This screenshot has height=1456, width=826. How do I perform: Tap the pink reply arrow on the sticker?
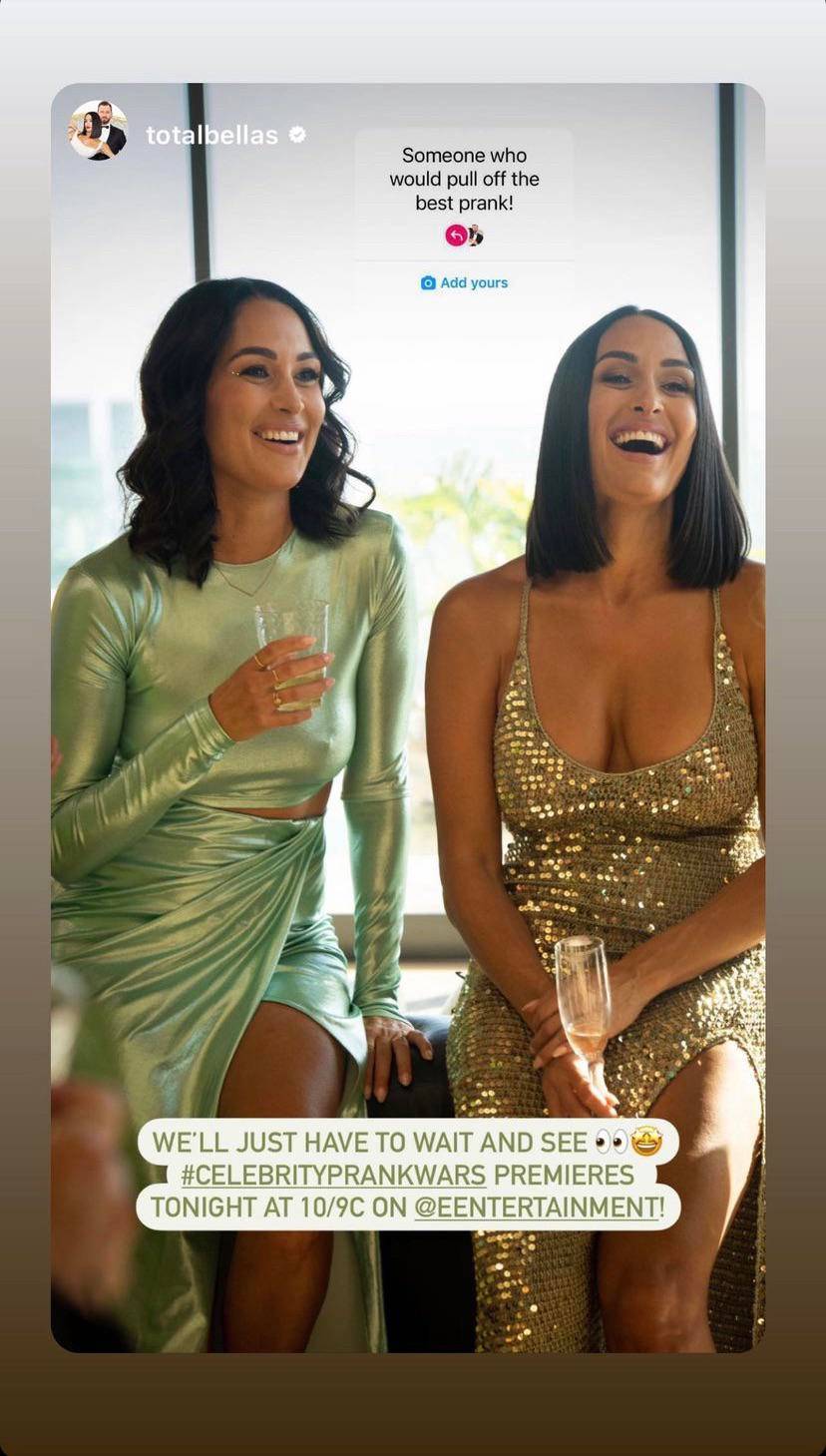pos(454,236)
